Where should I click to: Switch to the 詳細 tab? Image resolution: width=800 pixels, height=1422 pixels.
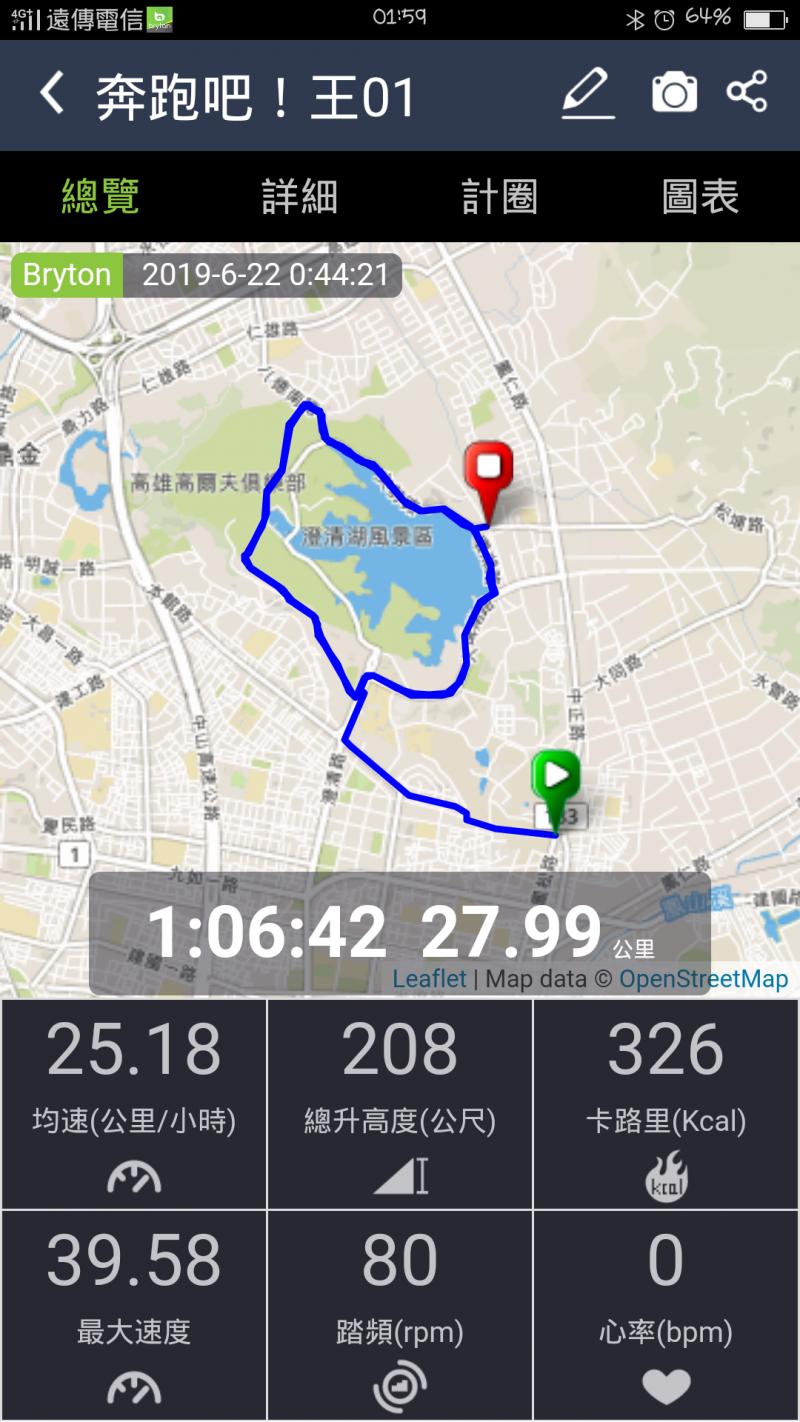299,197
